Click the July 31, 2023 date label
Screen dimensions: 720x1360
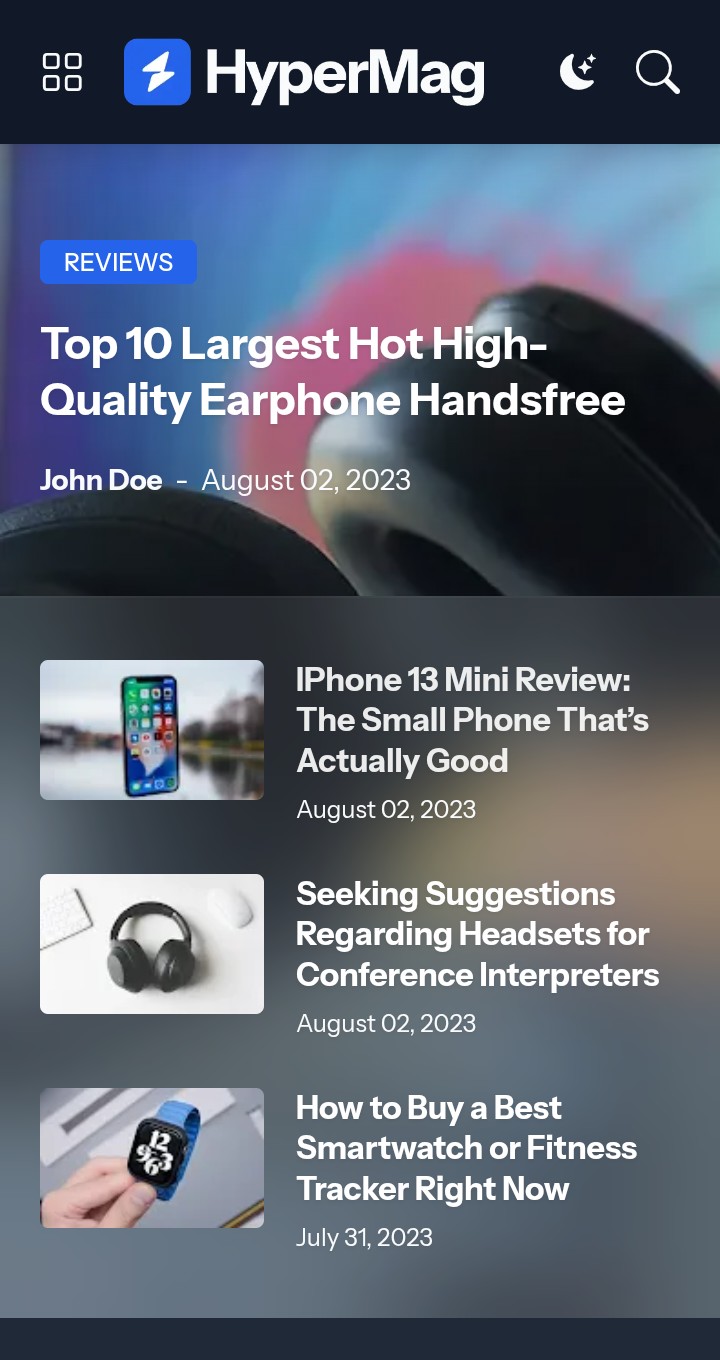coord(364,1237)
